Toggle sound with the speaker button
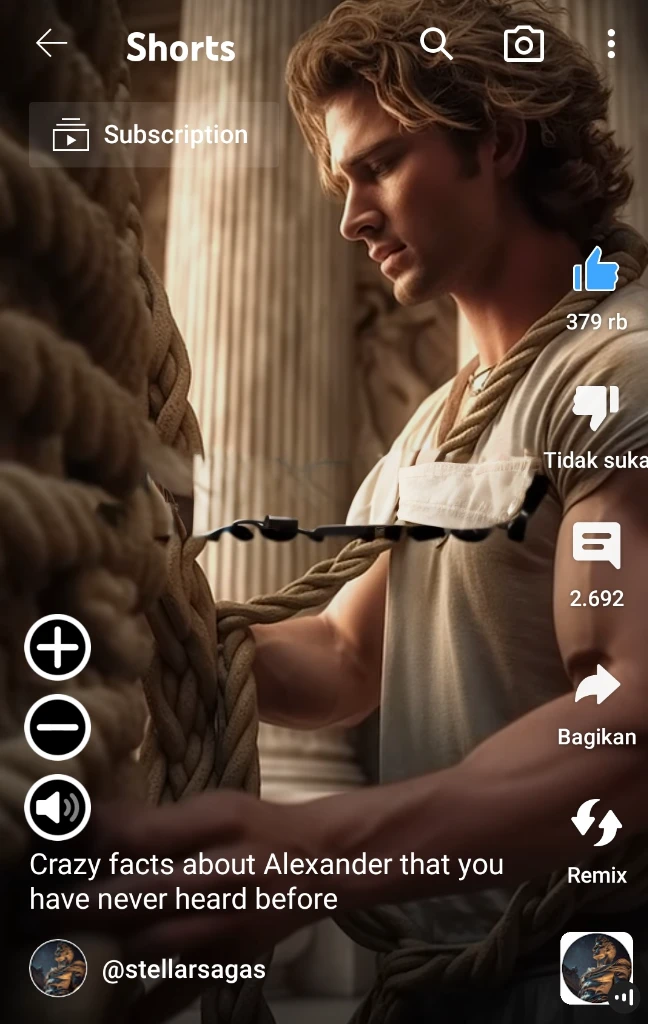648x1024 pixels. click(x=58, y=807)
